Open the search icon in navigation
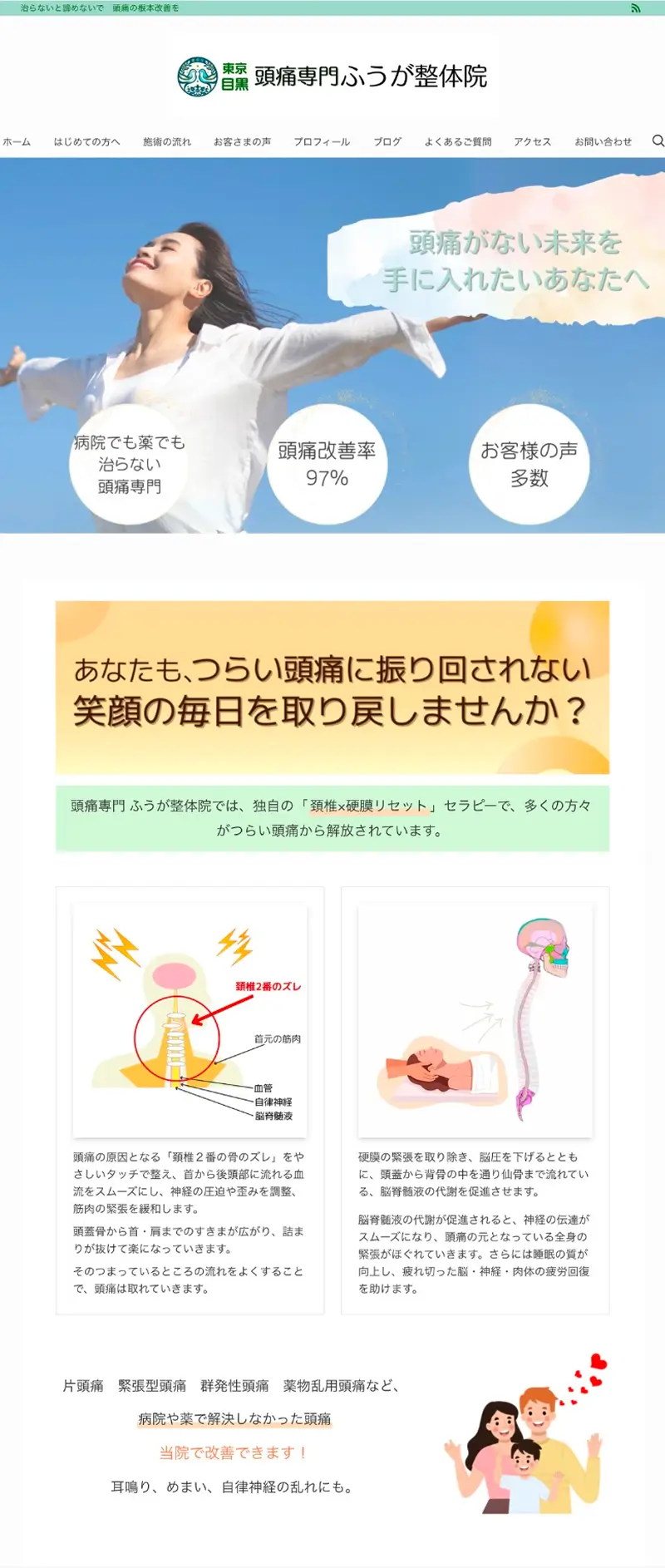 [658, 141]
